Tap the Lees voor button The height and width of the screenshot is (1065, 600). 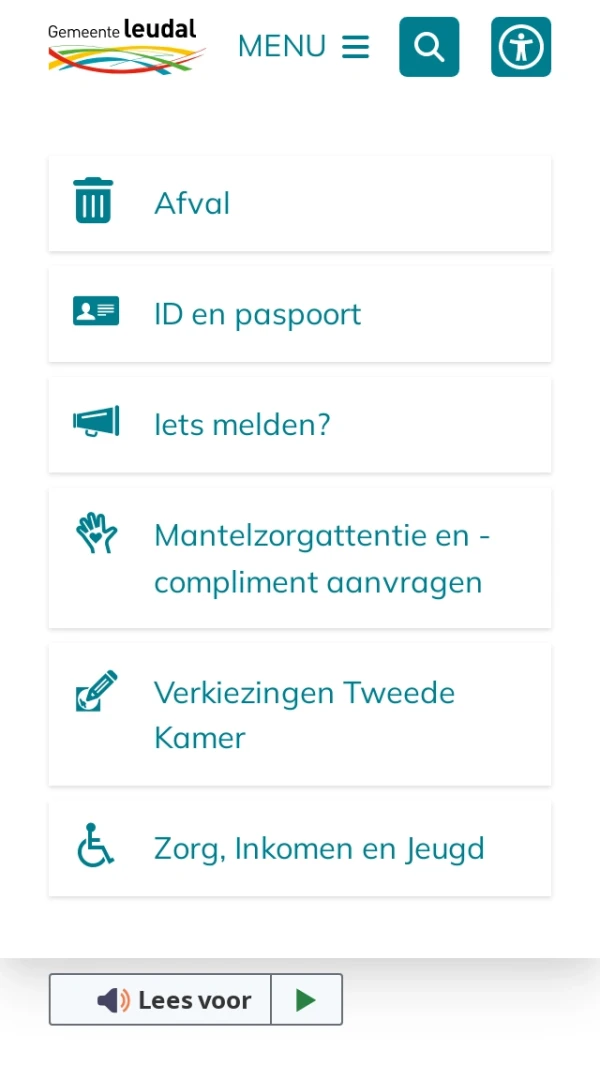click(x=161, y=1000)
